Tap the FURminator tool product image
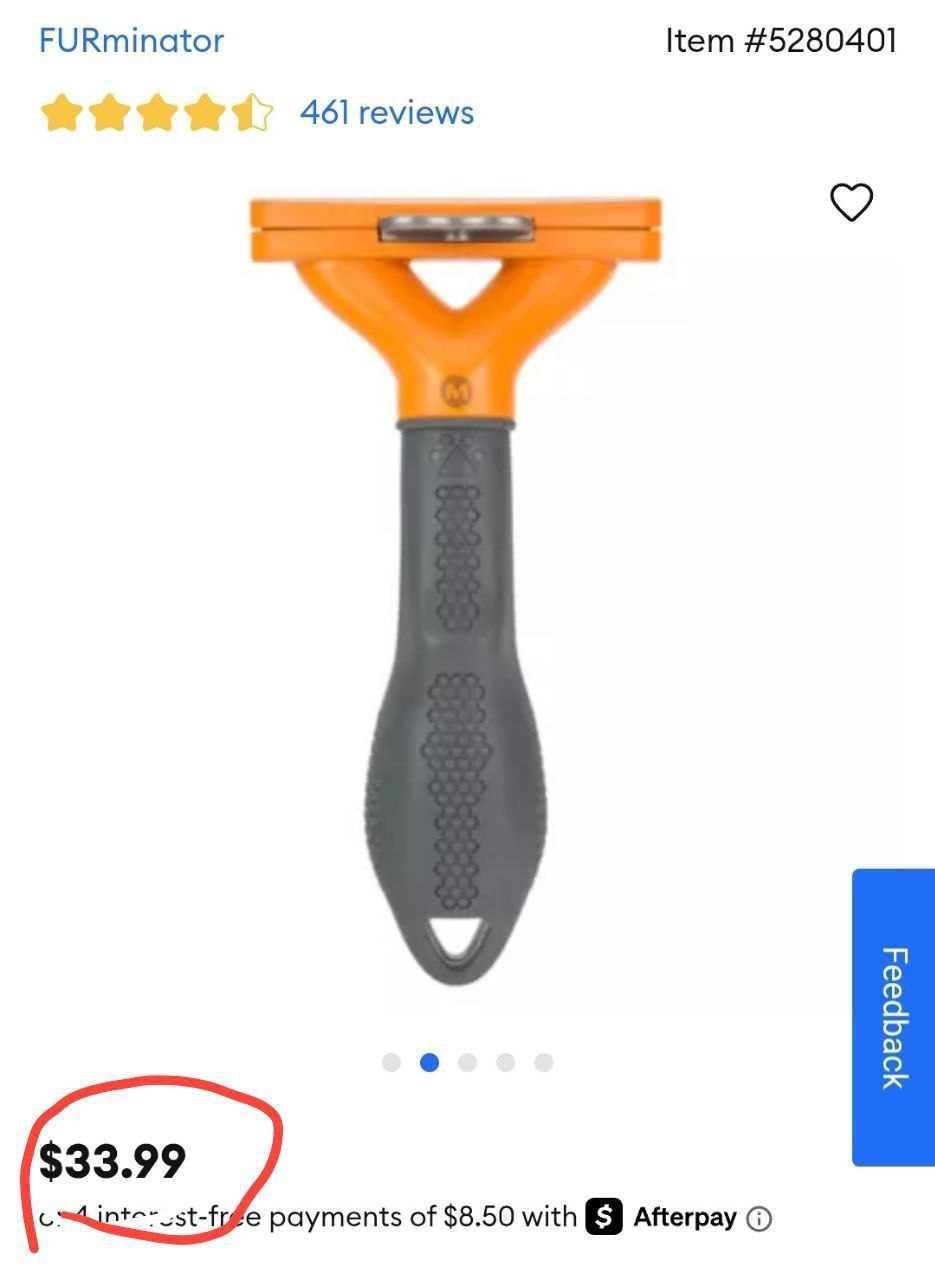 coord(456,590)
